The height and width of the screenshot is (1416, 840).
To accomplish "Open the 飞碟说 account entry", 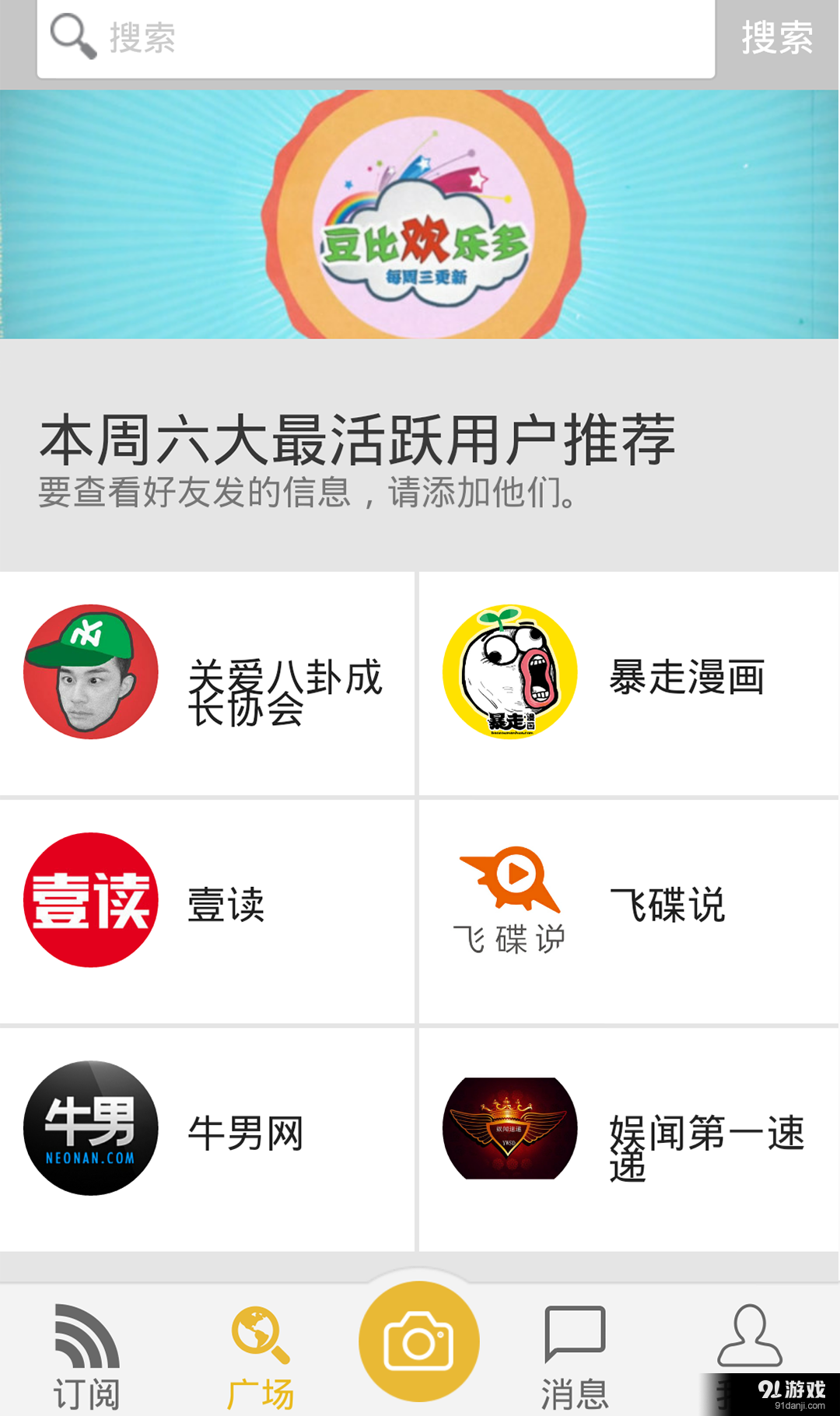I will click(x=628, y=903).
